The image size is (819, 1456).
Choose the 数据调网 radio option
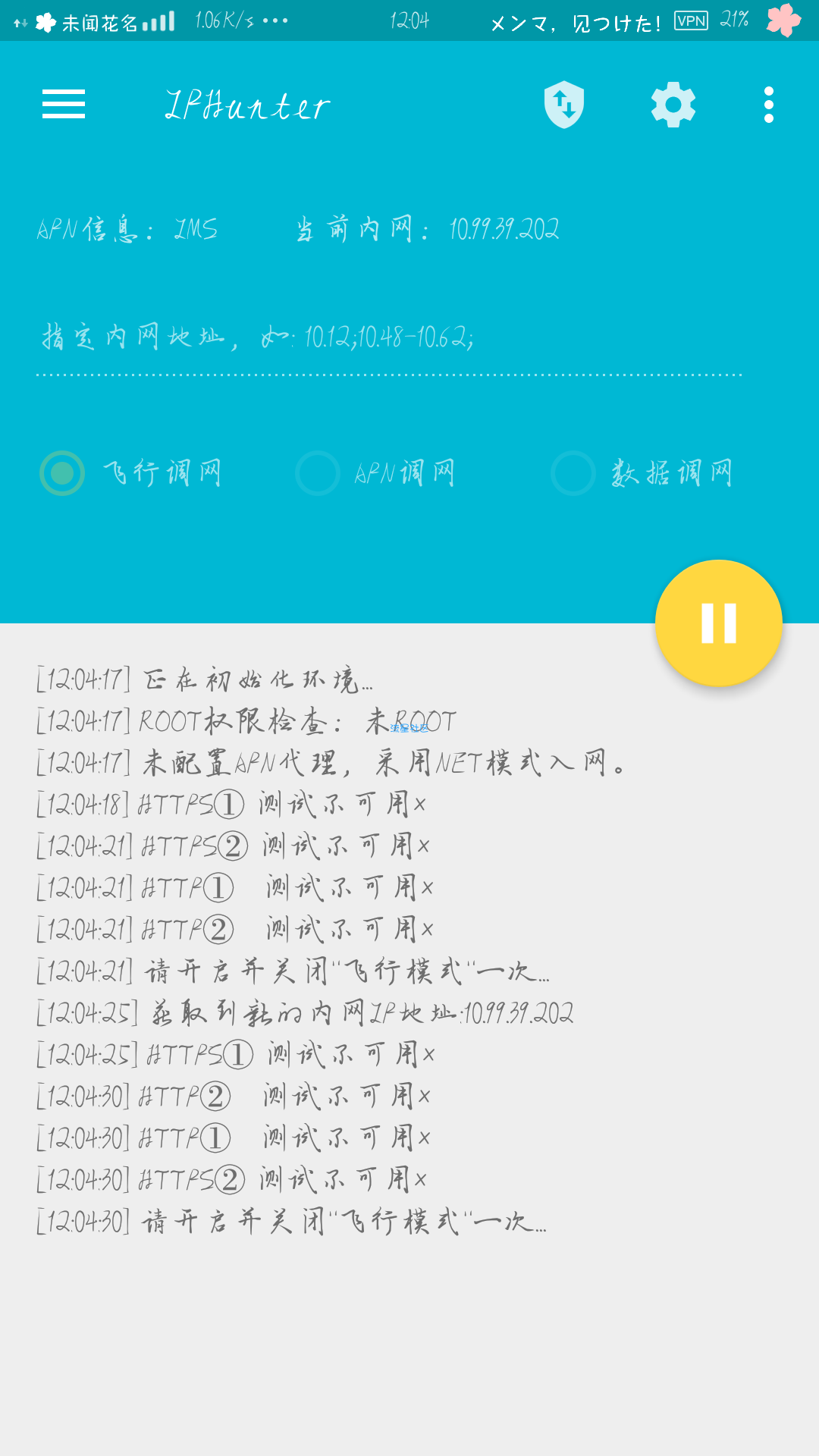click(573, 473)
